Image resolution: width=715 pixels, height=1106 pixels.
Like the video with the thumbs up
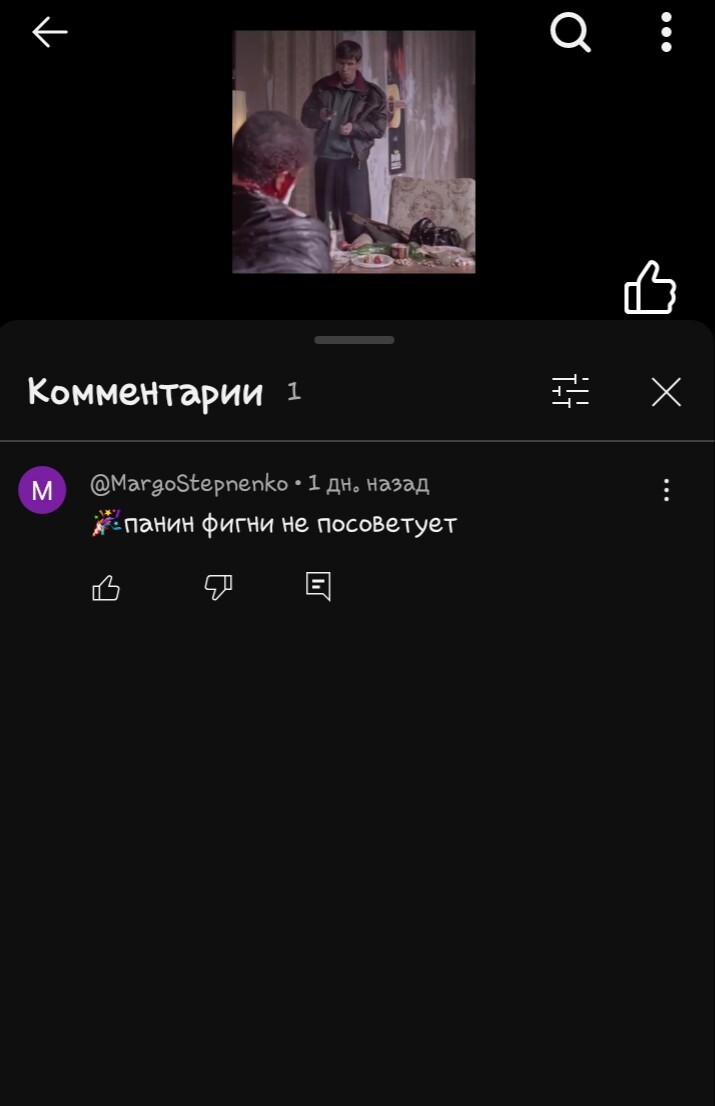(650, 288)
